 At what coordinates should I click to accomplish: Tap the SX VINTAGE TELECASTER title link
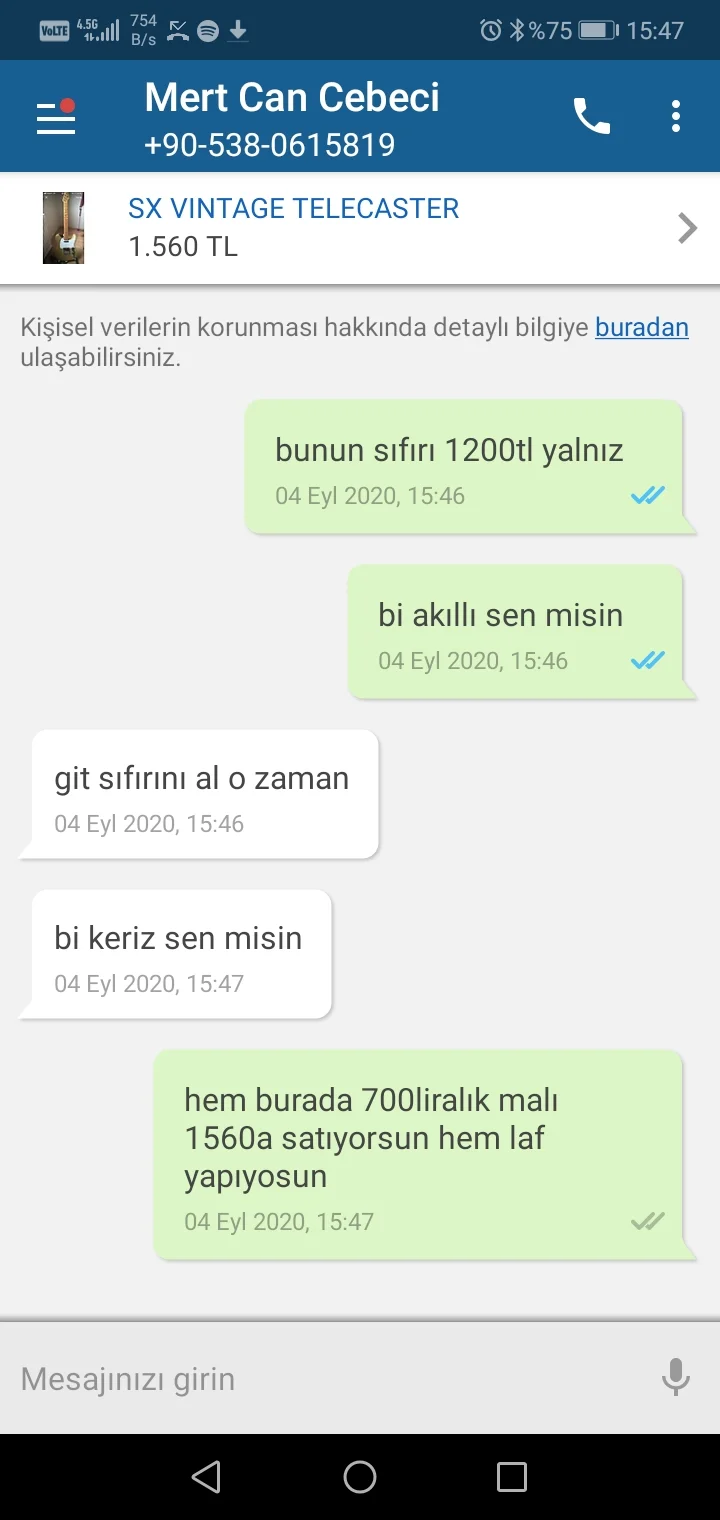(293, 208)
